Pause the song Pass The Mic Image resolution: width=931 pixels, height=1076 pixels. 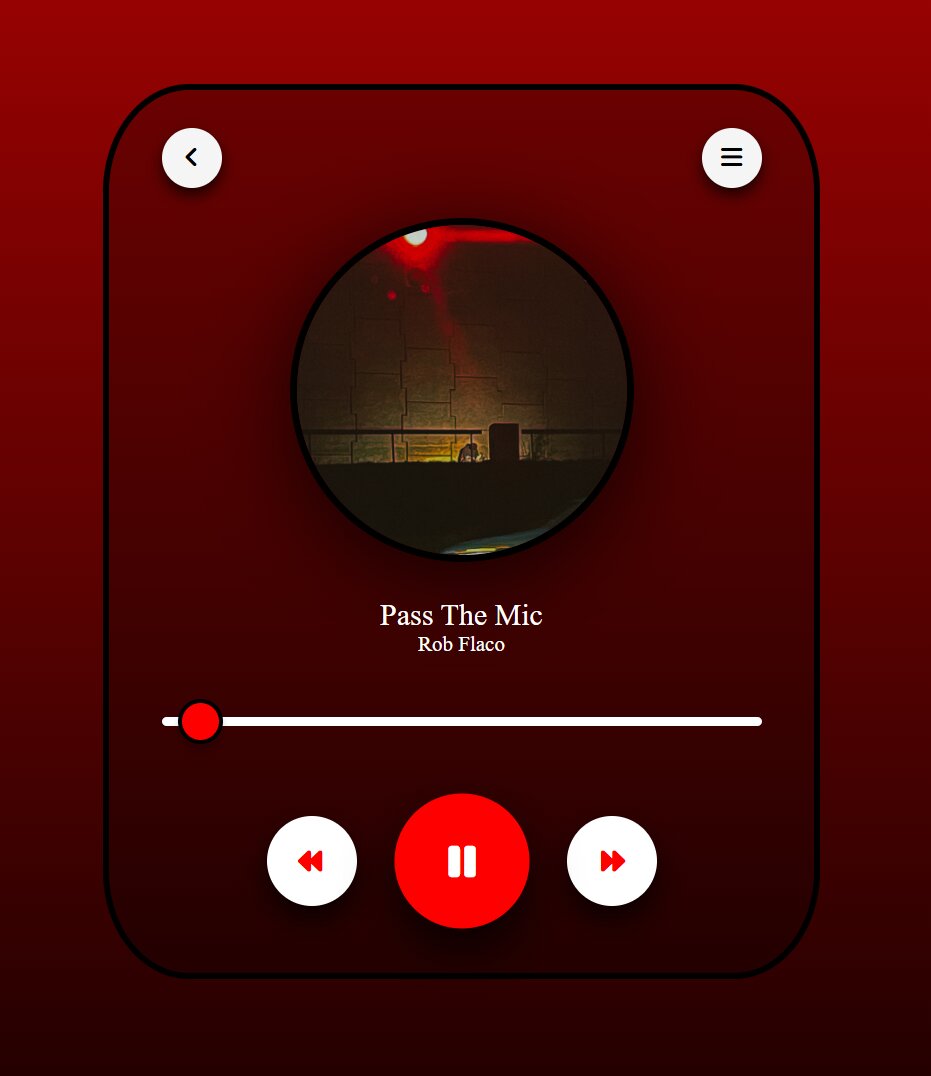pyautogui.click(x=462, y=861)
